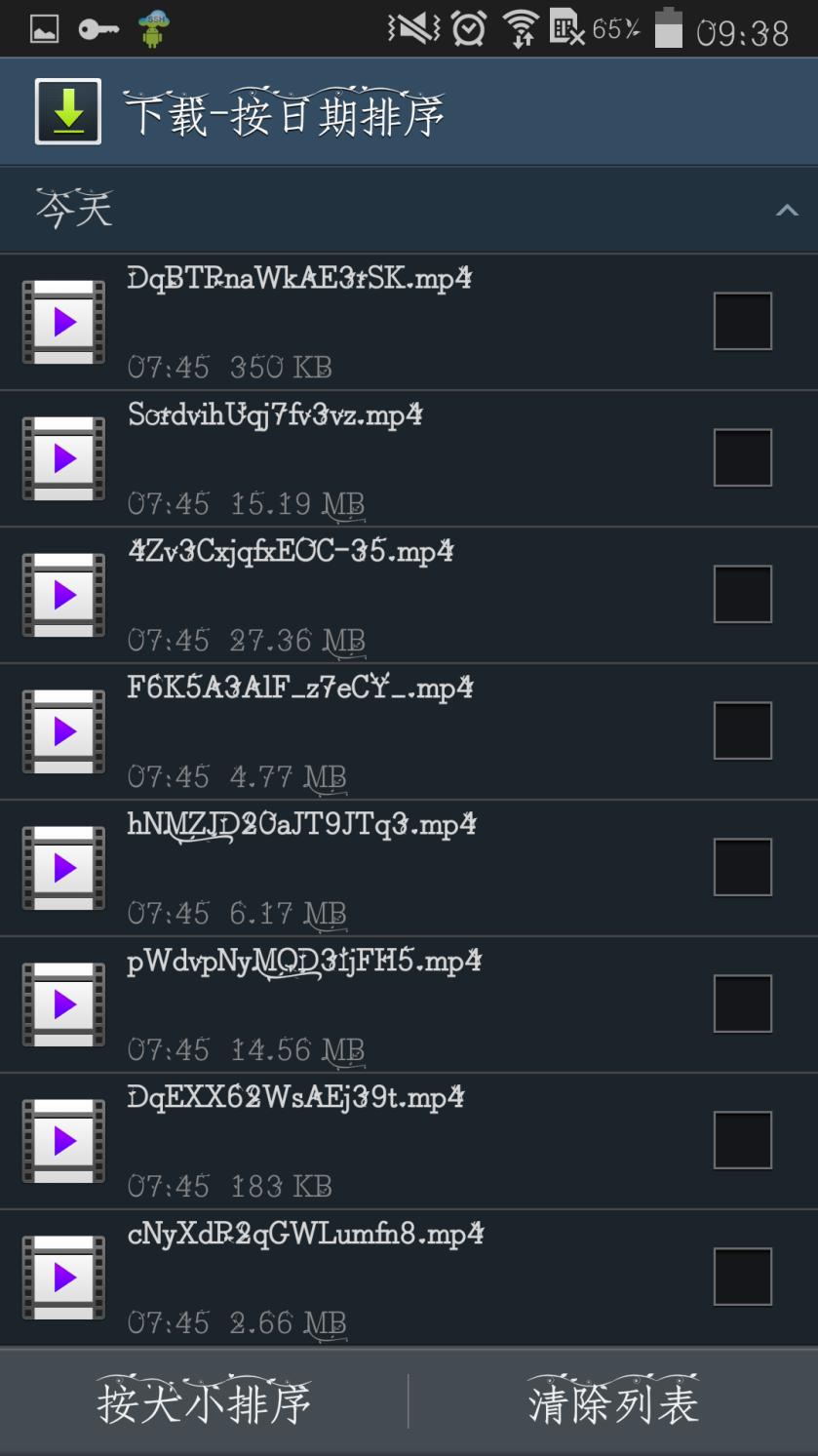
Task: Open DqBTRnaWkAE3rSK.mp4 file
Action: (x=409, y=322)
